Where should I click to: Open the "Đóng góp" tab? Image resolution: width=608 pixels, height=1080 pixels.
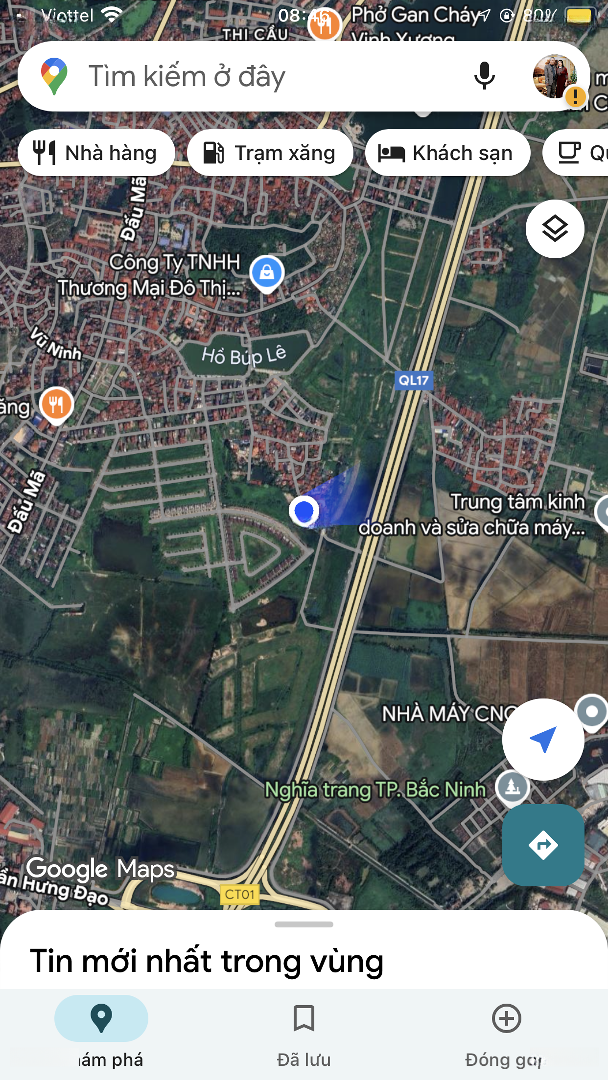click(x=506, y=1034)
